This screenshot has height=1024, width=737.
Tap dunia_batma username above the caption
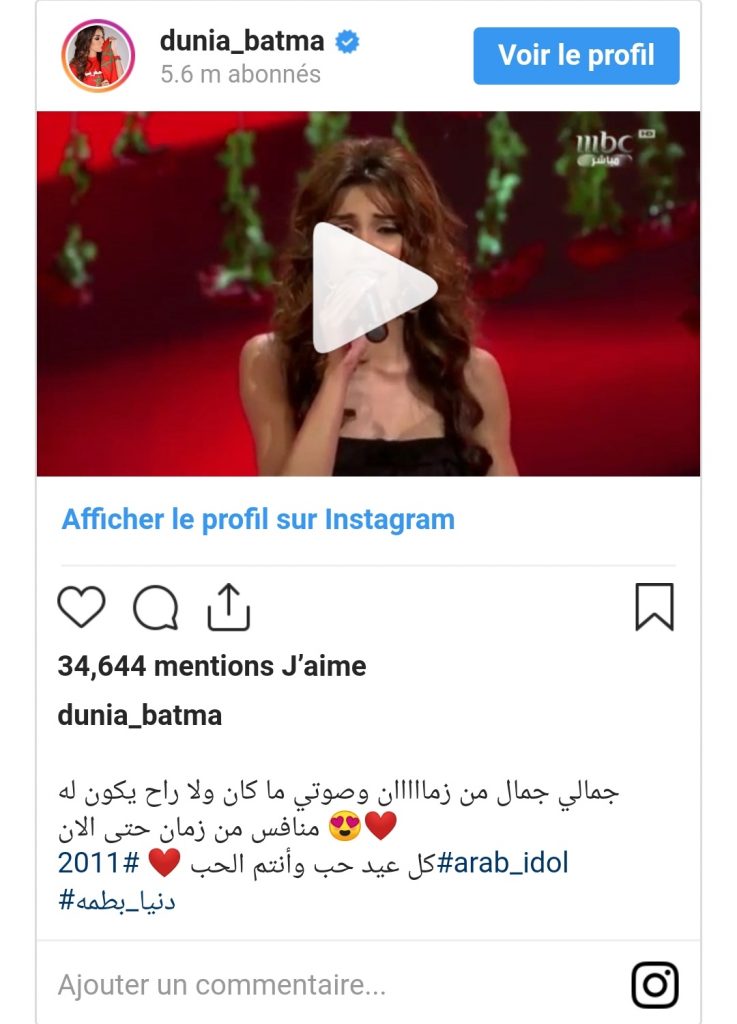(139, 716)
